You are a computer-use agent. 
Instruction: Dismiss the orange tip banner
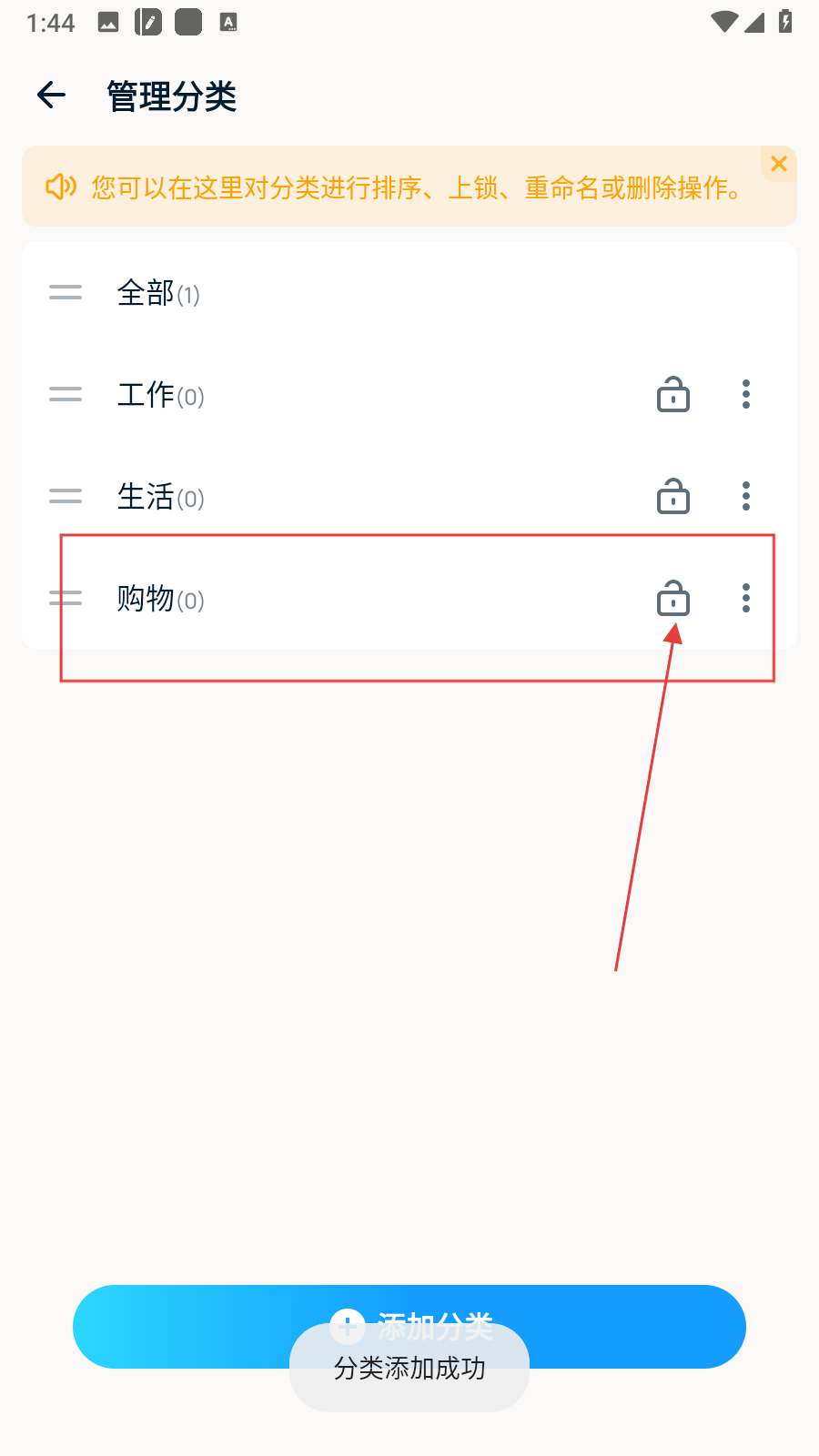[779, 164]
